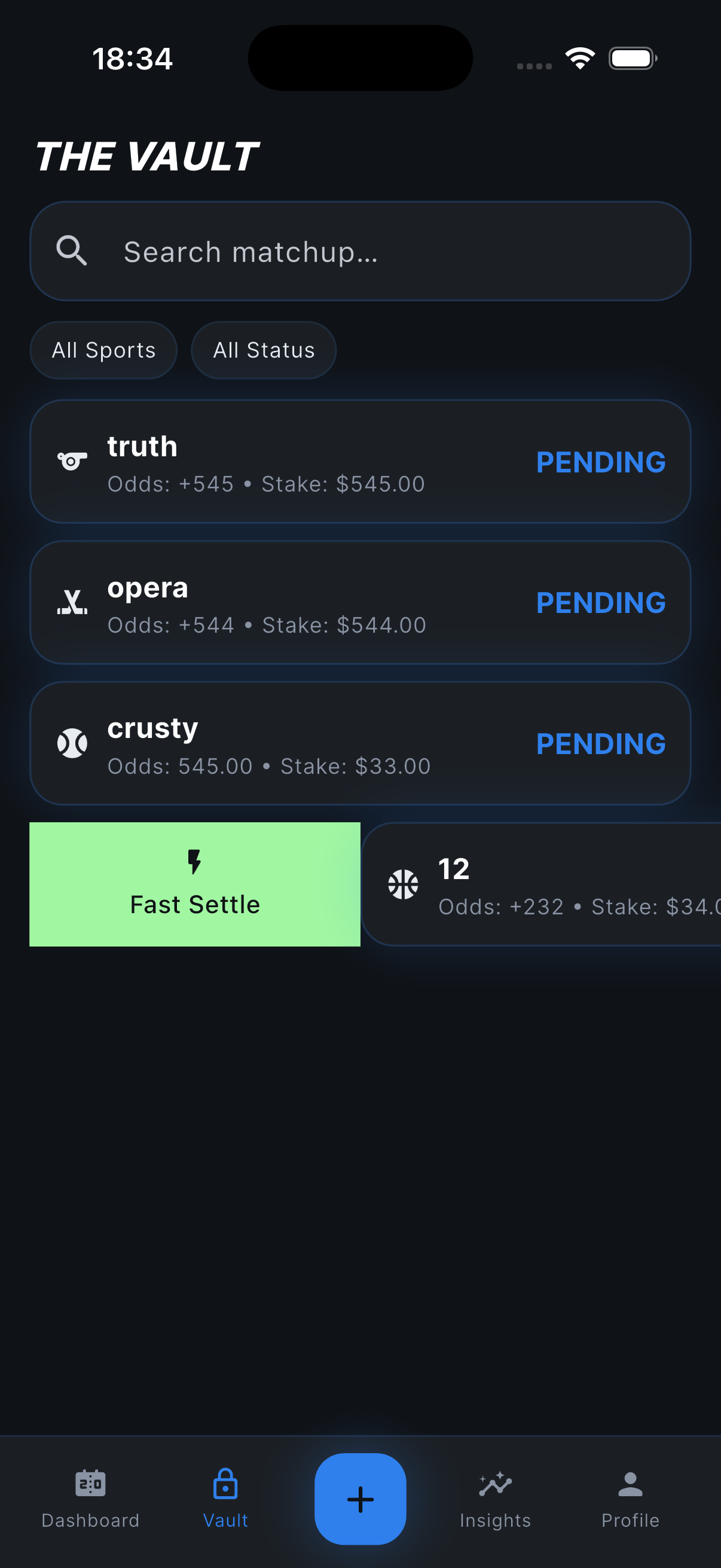The image size is (721, 1568).
Task: Click the basketball icon on bet 12
Action: click(404, 884)
